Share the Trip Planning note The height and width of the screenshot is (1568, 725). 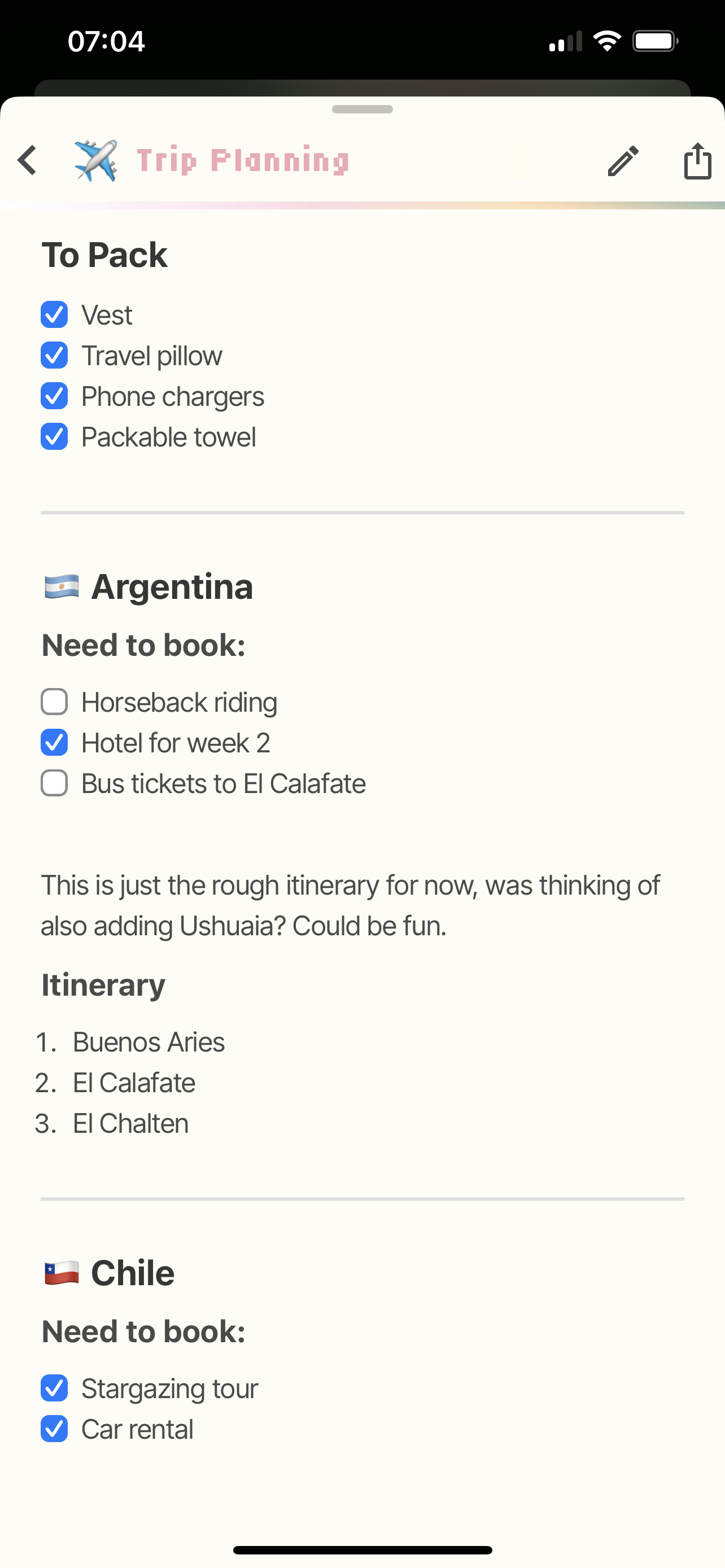pyautogui.click(x=697, y=161)
